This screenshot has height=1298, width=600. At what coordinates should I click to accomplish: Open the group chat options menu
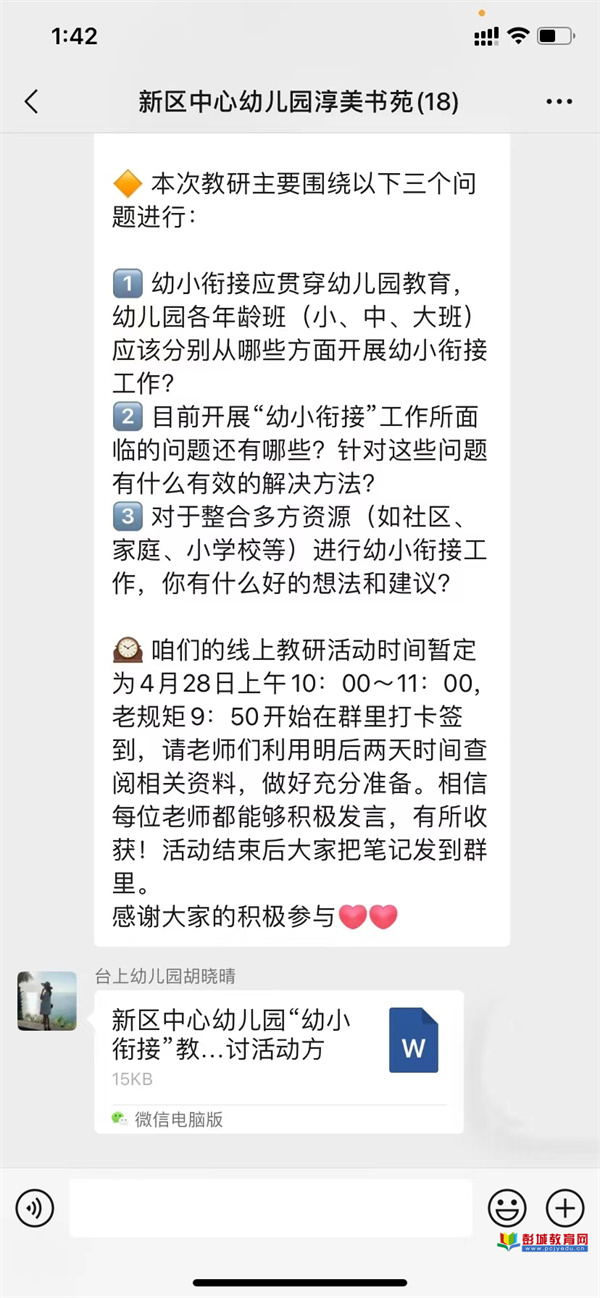coord(559,102)
